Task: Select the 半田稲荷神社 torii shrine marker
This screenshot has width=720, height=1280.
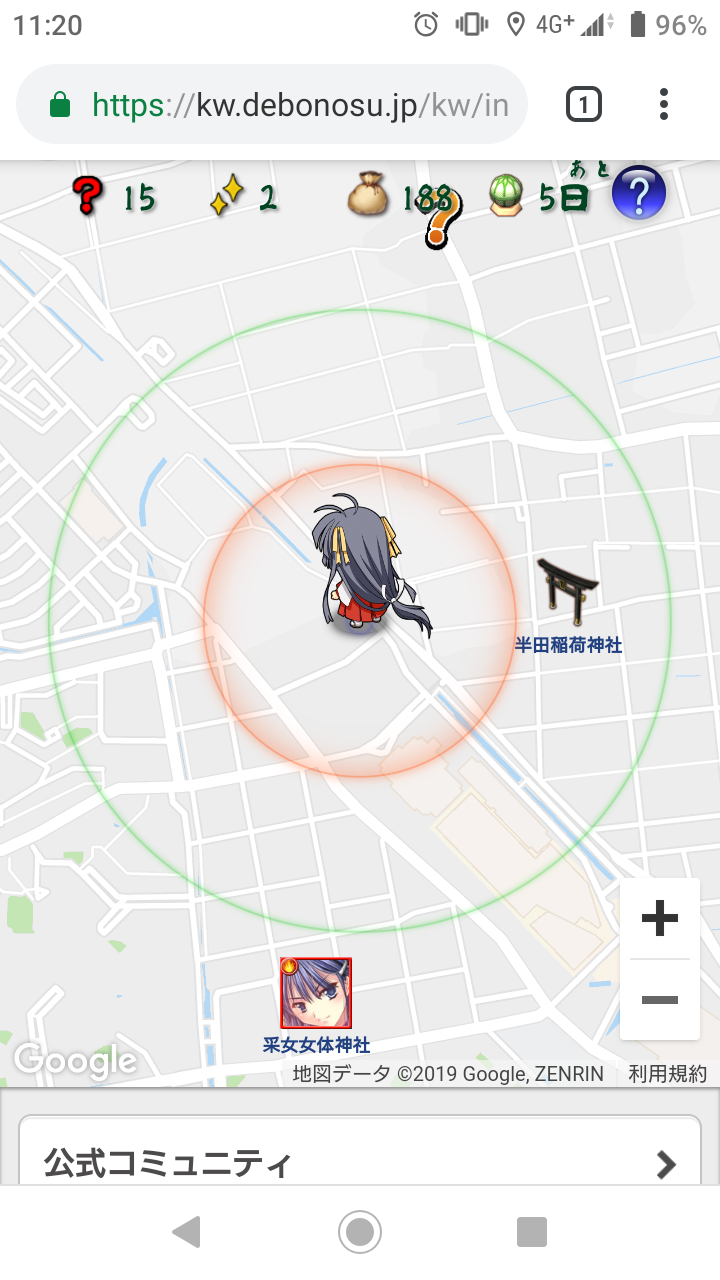Action: pyautogui.click(x=567, y=588)
